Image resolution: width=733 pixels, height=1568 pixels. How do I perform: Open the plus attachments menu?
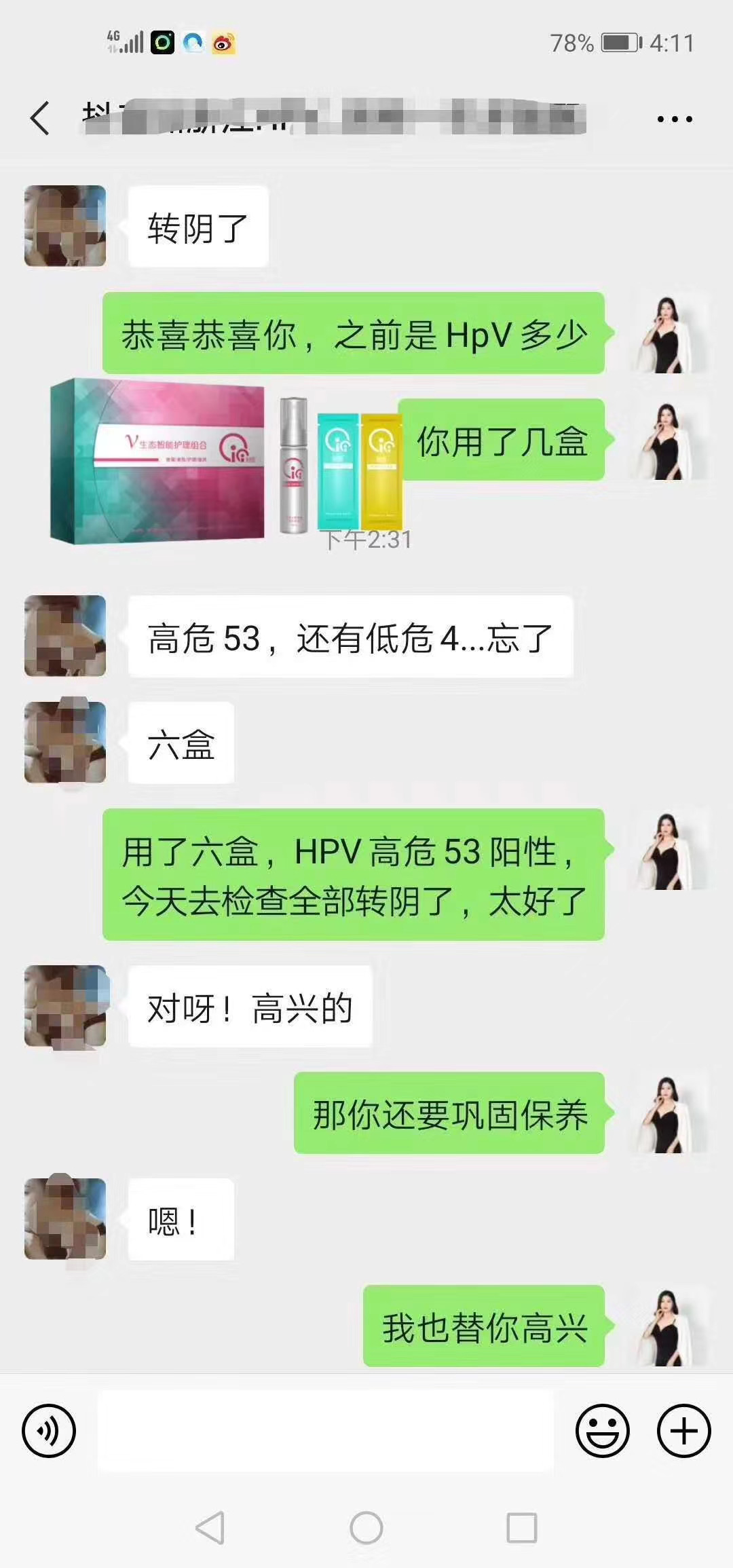click(x=683, y=1431)
